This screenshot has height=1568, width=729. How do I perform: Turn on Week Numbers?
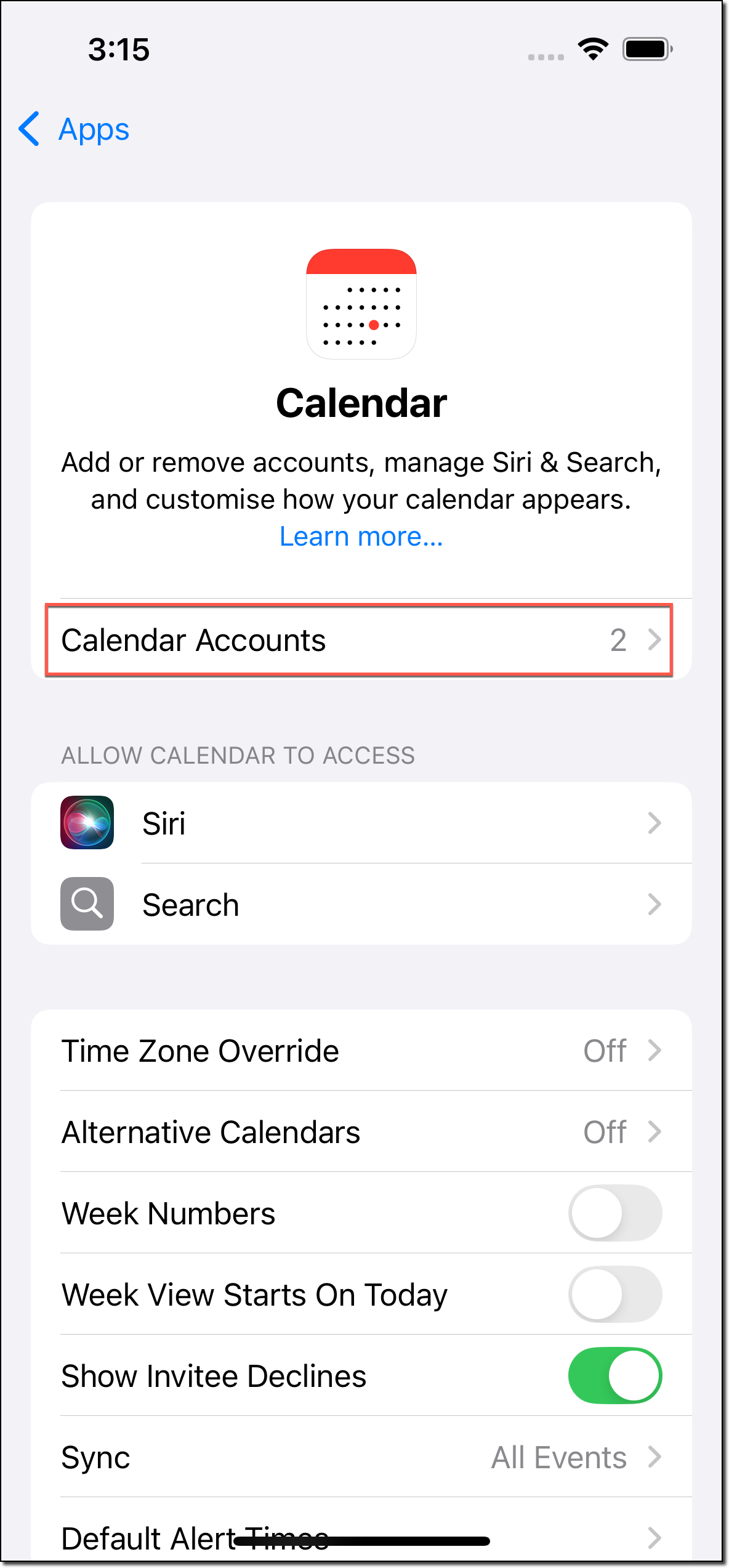[x=614, y=1213]
